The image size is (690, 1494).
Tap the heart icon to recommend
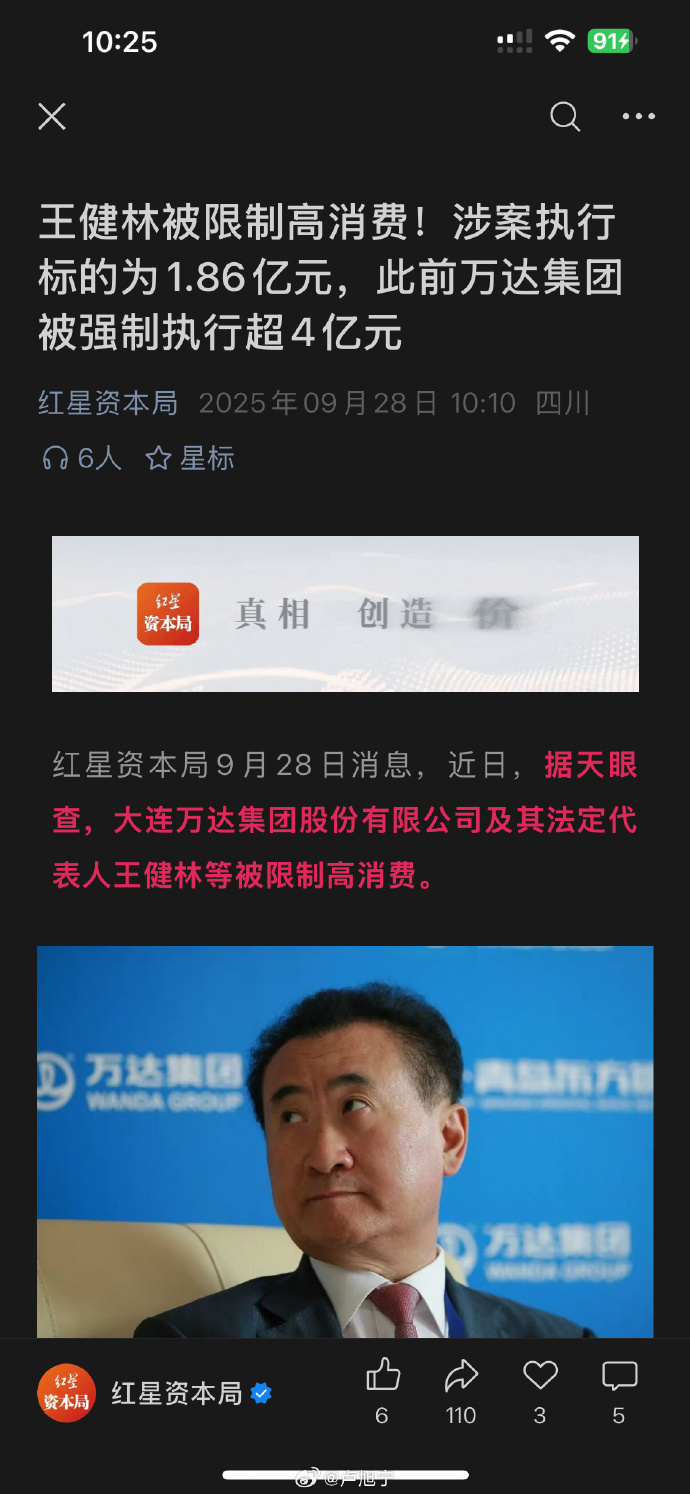[x=540, y=1377]
